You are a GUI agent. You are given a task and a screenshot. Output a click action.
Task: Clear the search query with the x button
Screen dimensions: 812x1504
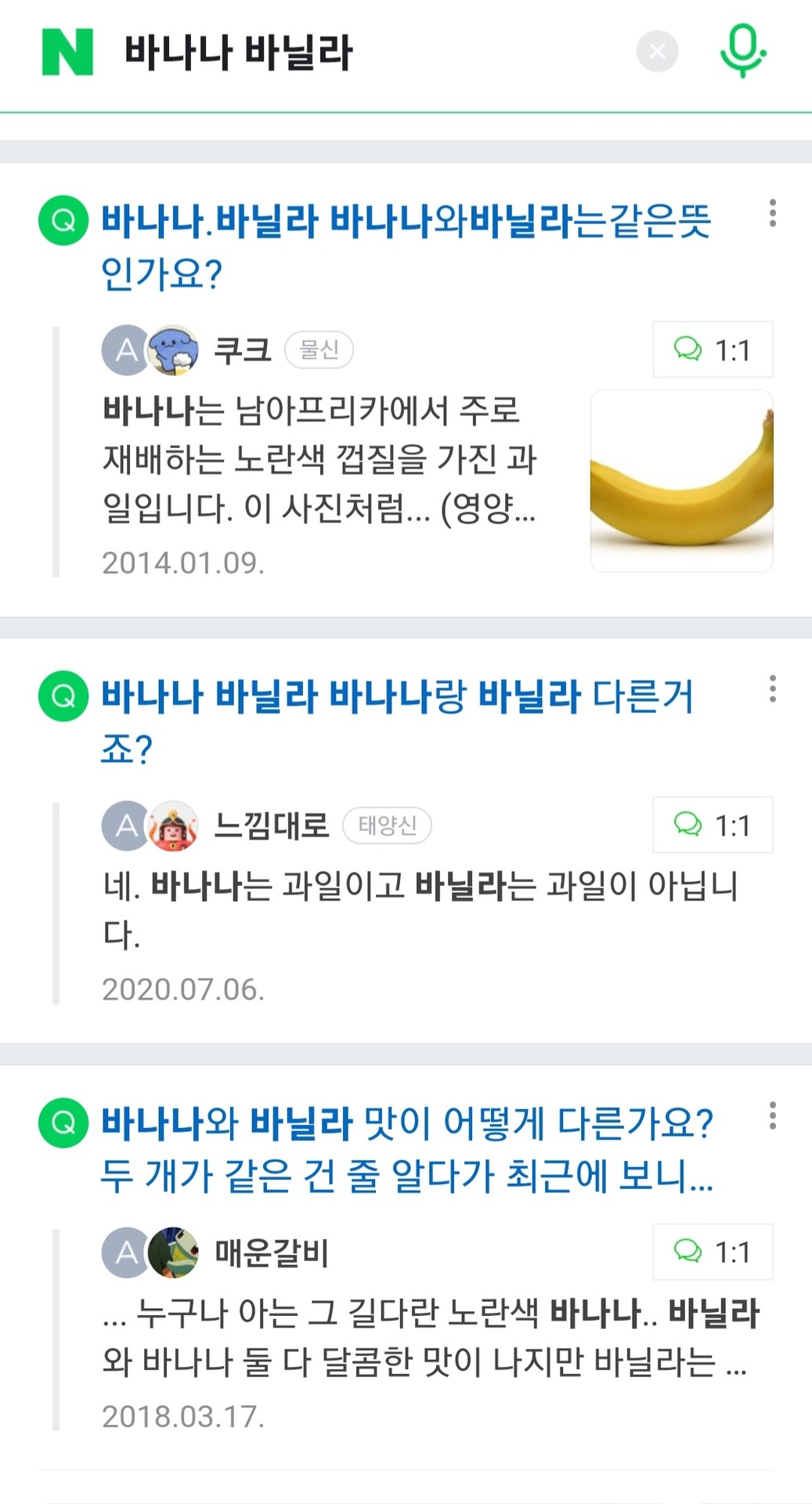click(656, 52)
